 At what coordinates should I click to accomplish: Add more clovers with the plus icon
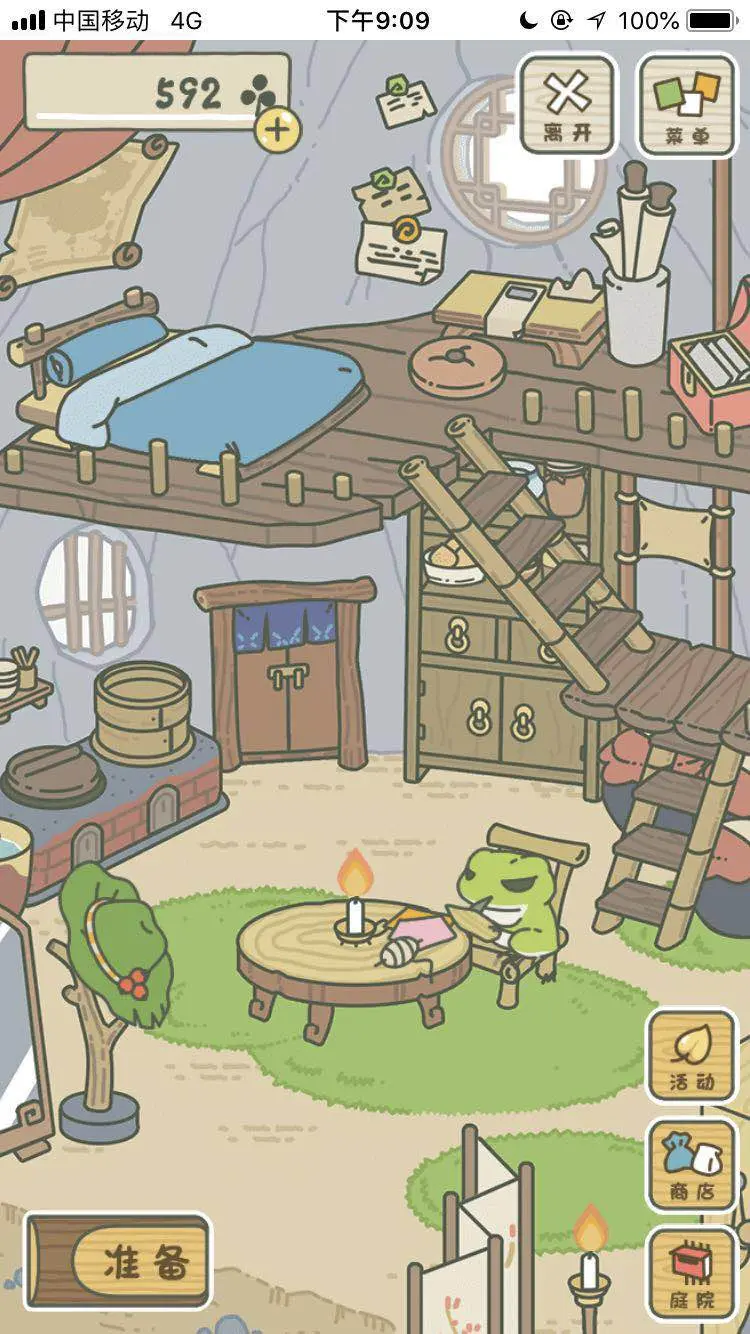pyautogui.click(x=277, y=129)
